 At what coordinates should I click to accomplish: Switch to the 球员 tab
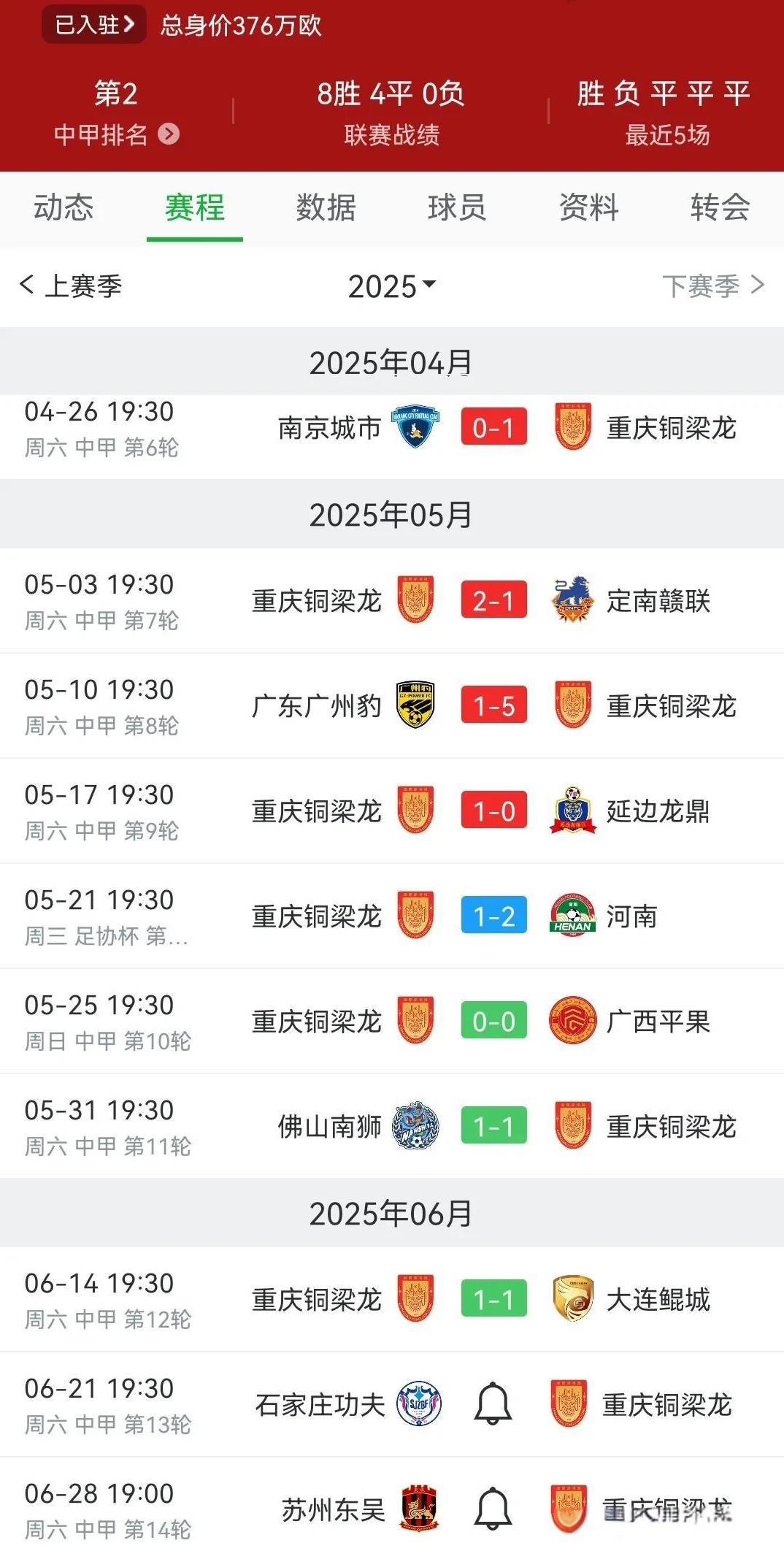tap(457, 207)
